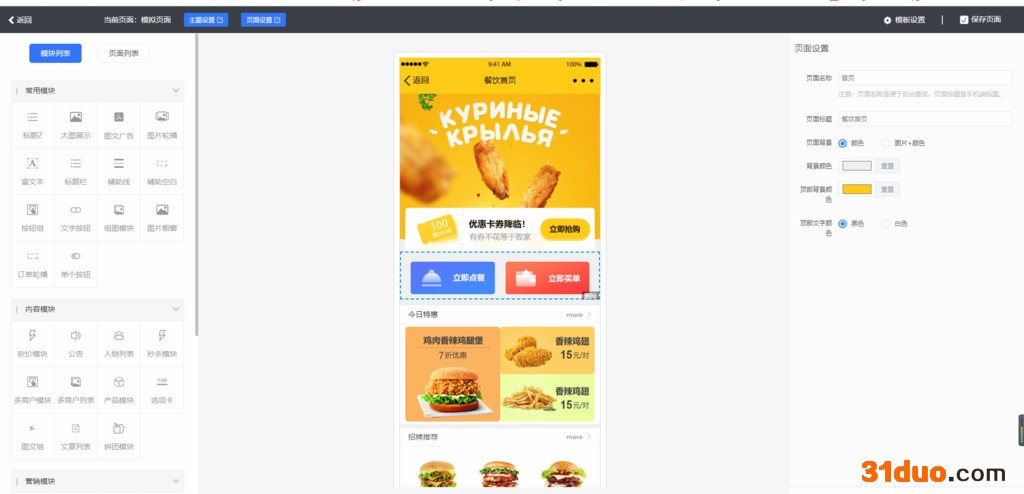Click 保存页面 to save
Image resolution: width=1024 pixels, height=494 pixels.
(x=980, y=19)
